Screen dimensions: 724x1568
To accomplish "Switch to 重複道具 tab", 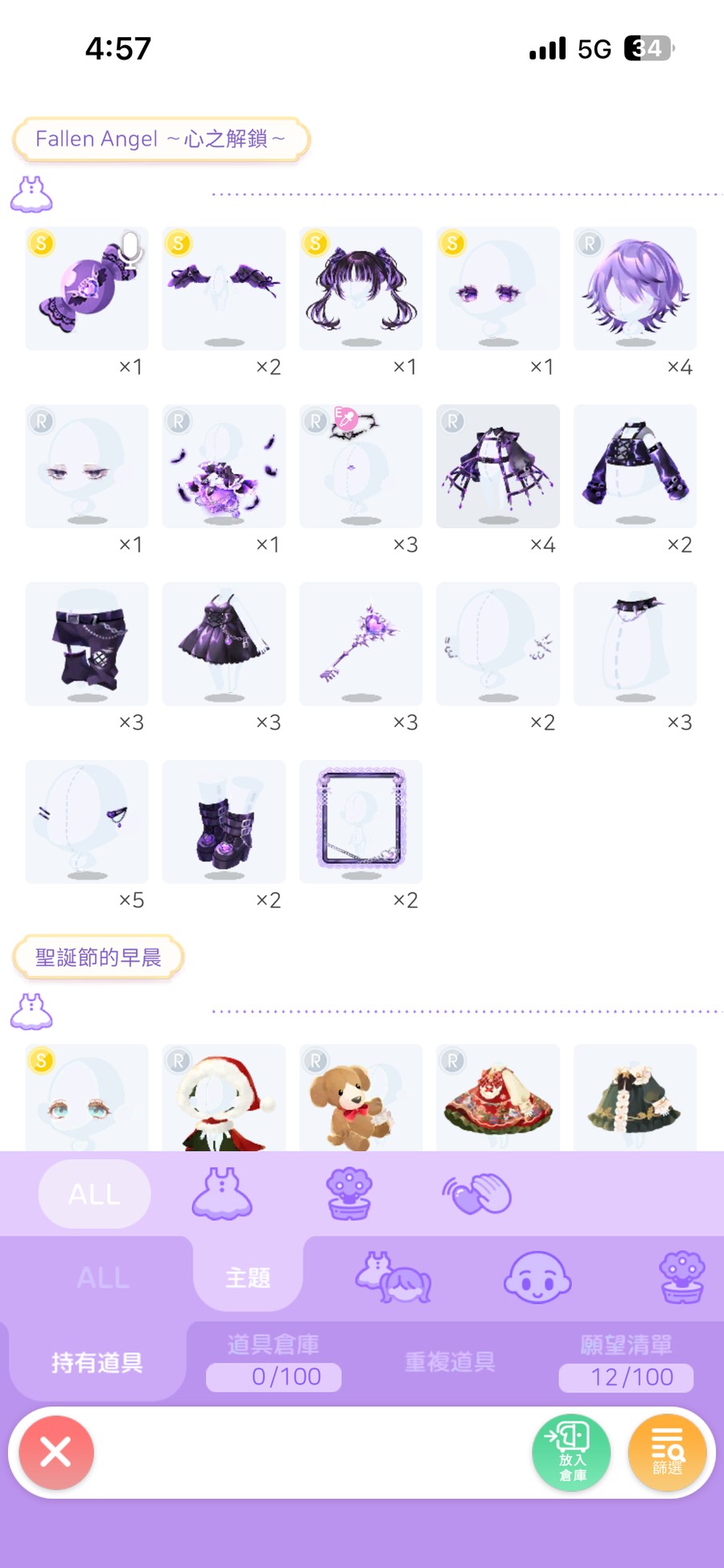I will [x=450, y=1362].
